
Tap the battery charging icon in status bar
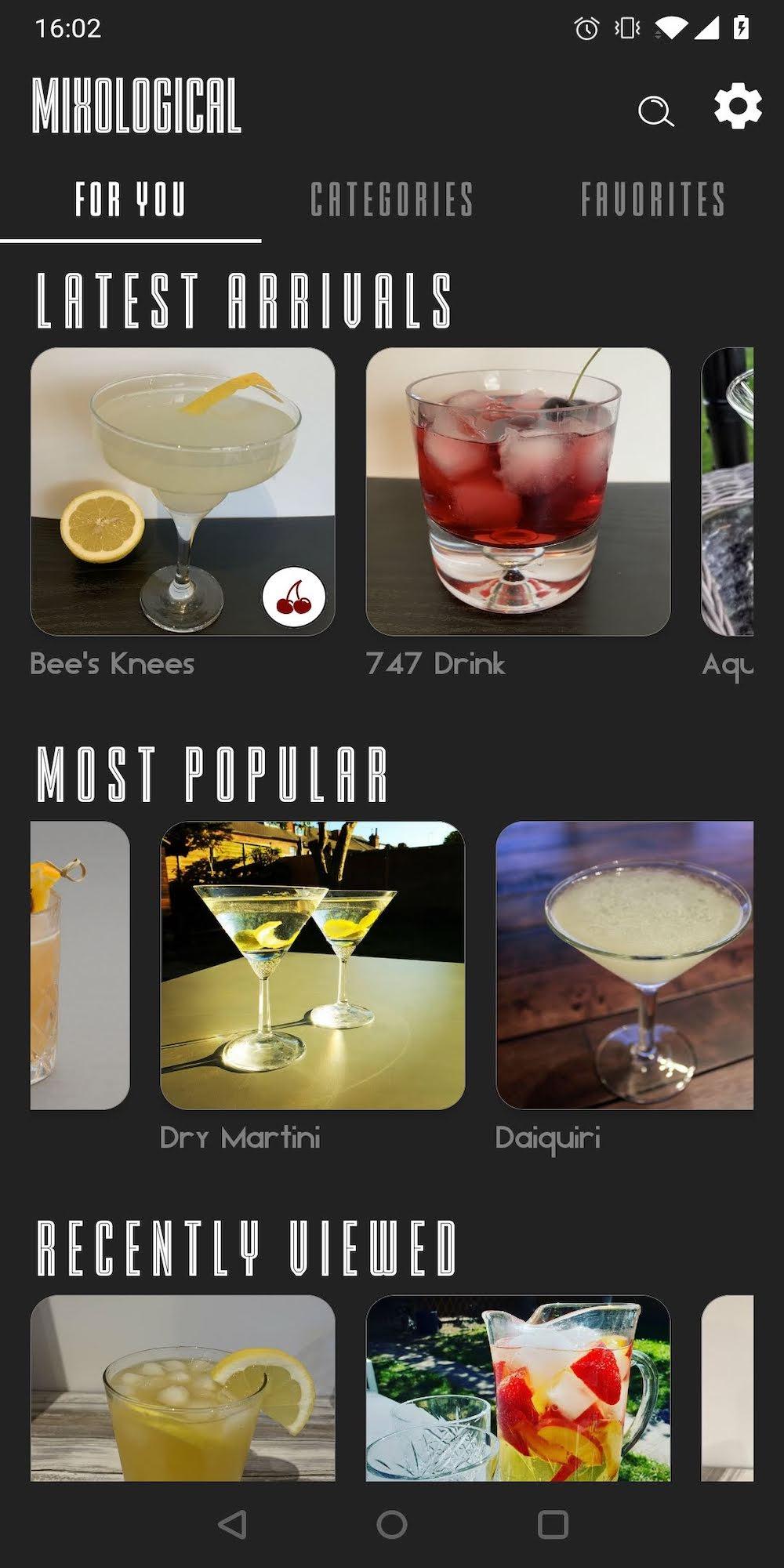click(742, 26)
